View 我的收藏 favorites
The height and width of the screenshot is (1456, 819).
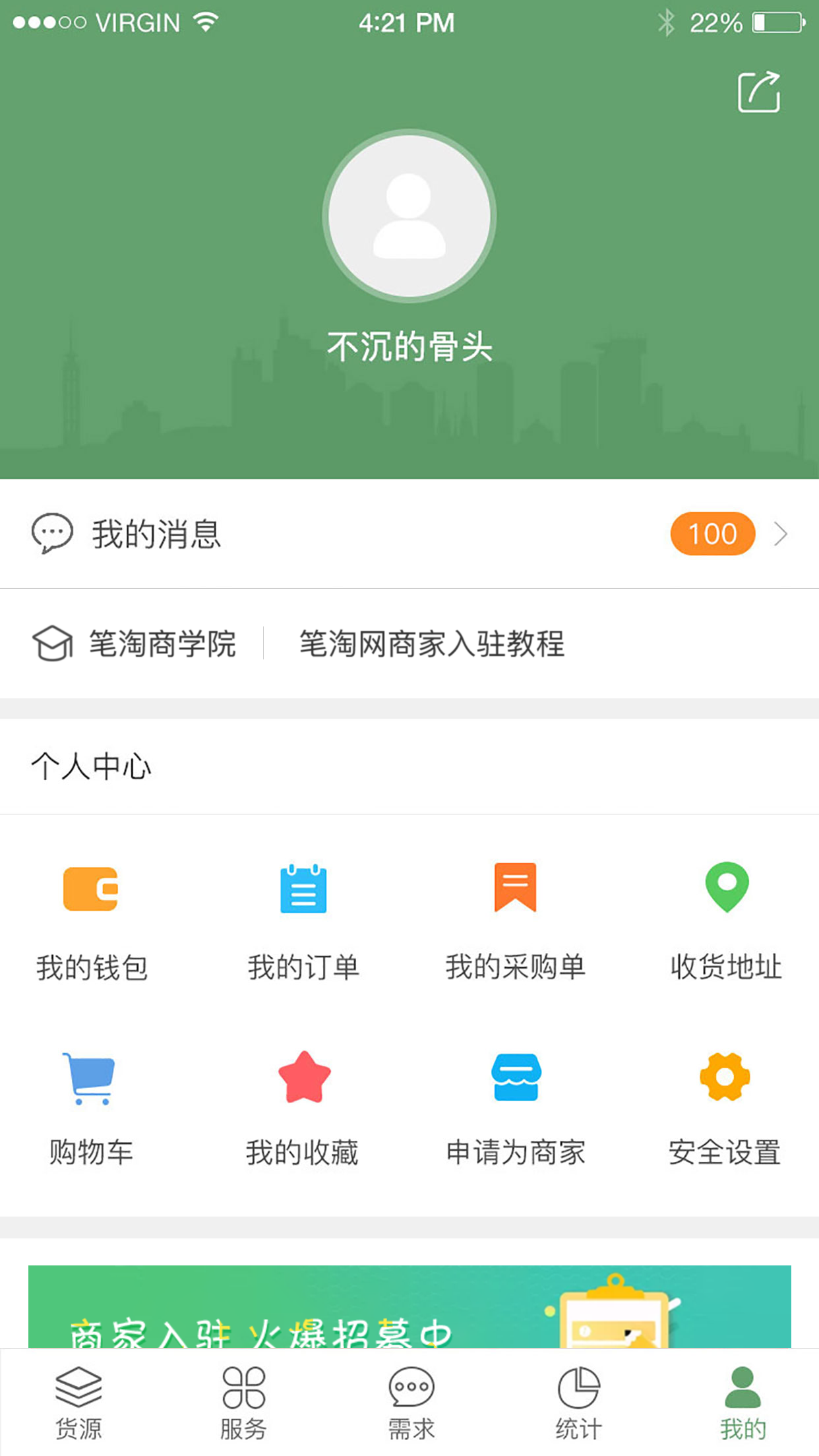tap(303, 1108)
